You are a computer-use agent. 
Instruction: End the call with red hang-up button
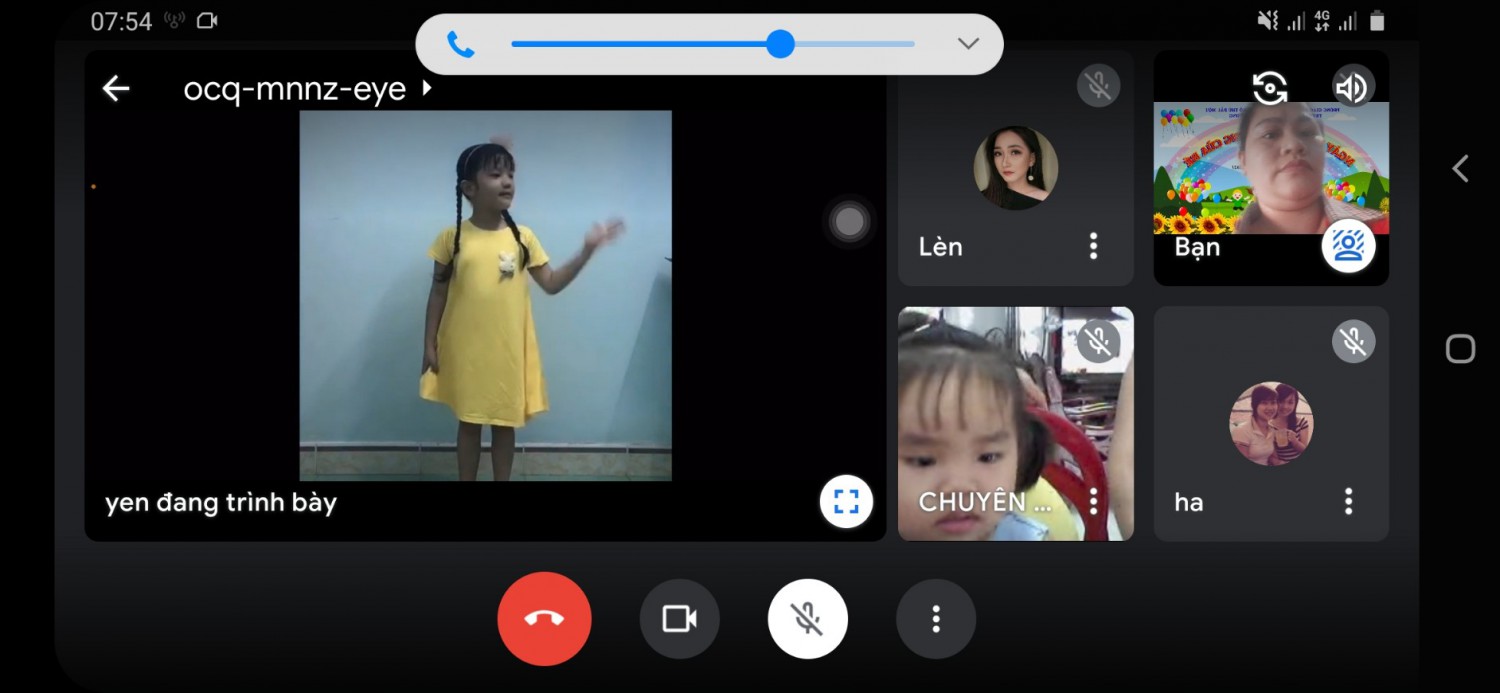[x=544, y=619]
